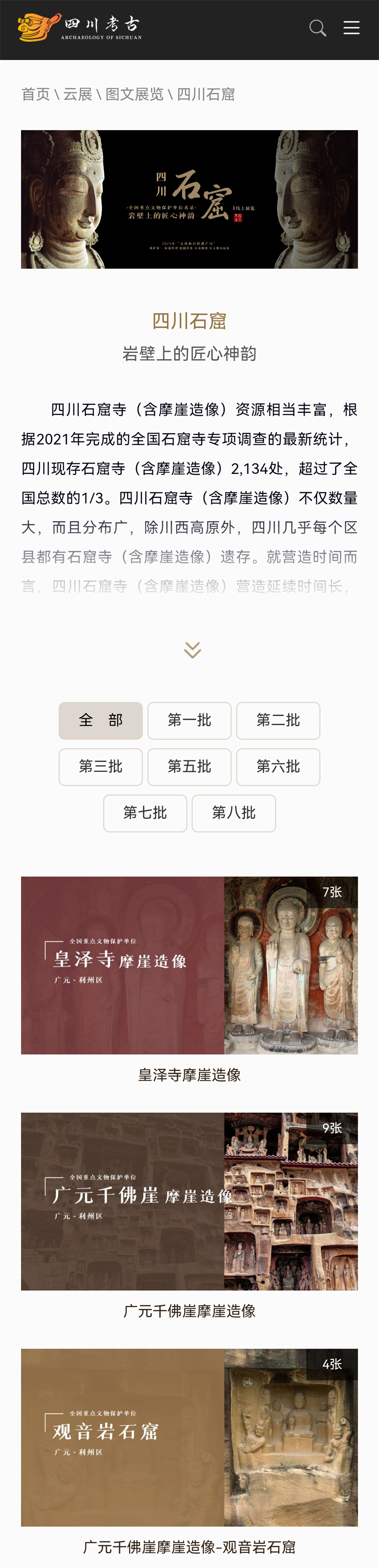Open the search icon in header
The width and height of the screenshot is (379, 1568).
(x=317, y=28)
